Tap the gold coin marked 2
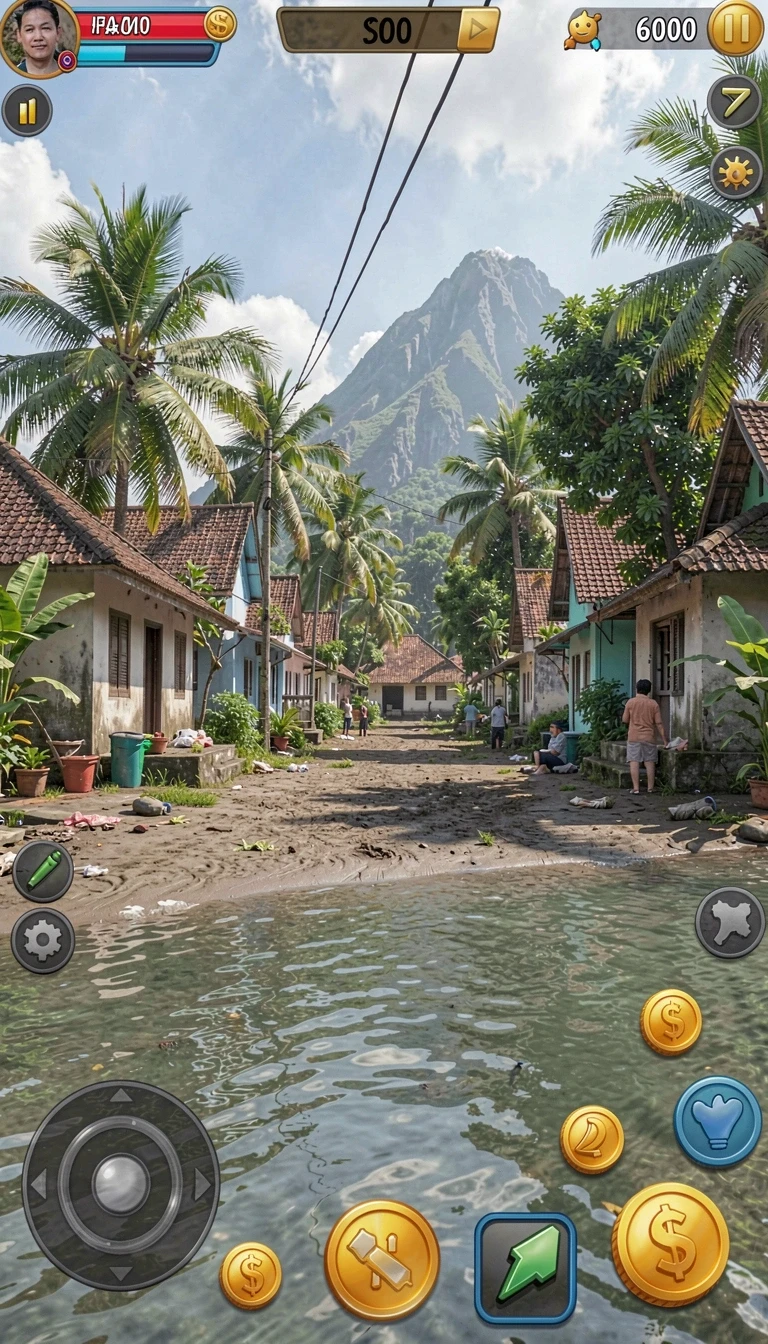 click(592, 1140)
